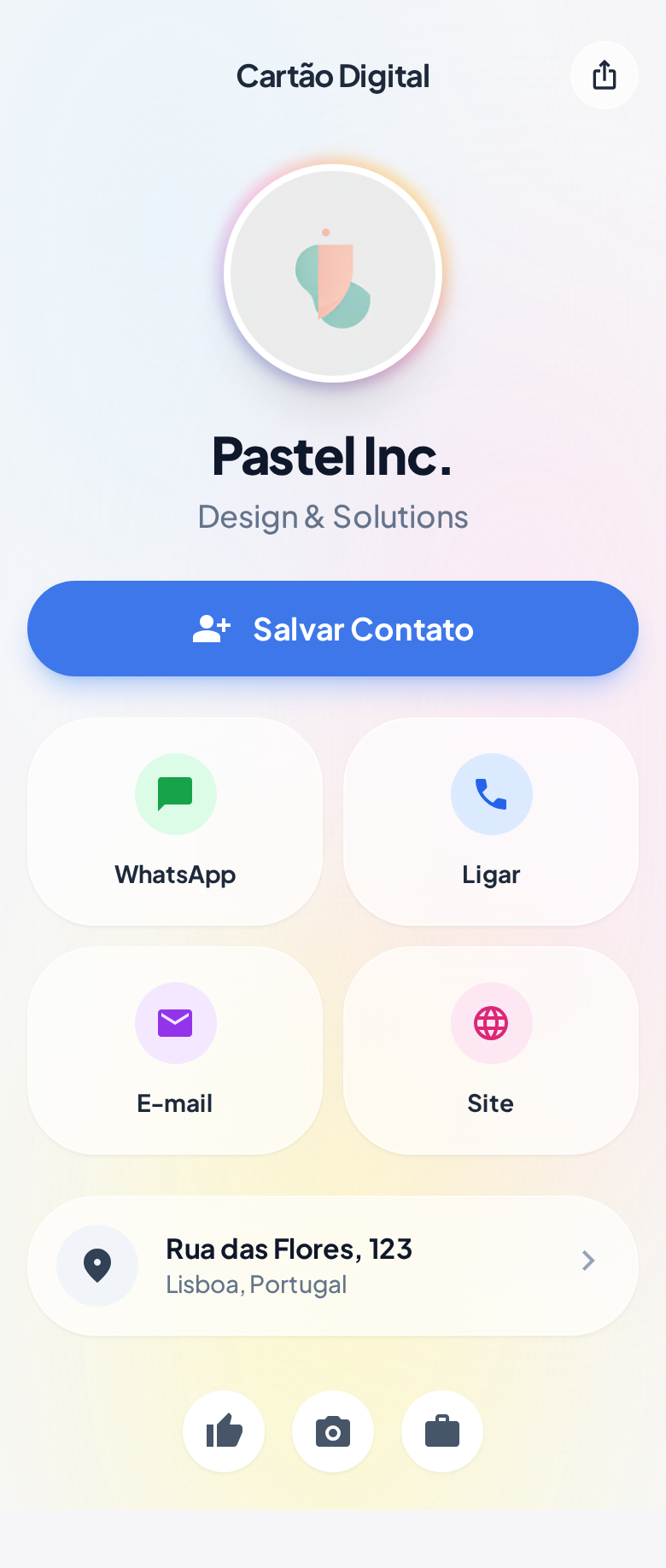Screen dimensions: 666x1568
Task: Visit the company Site
Action: point(491,1050)
